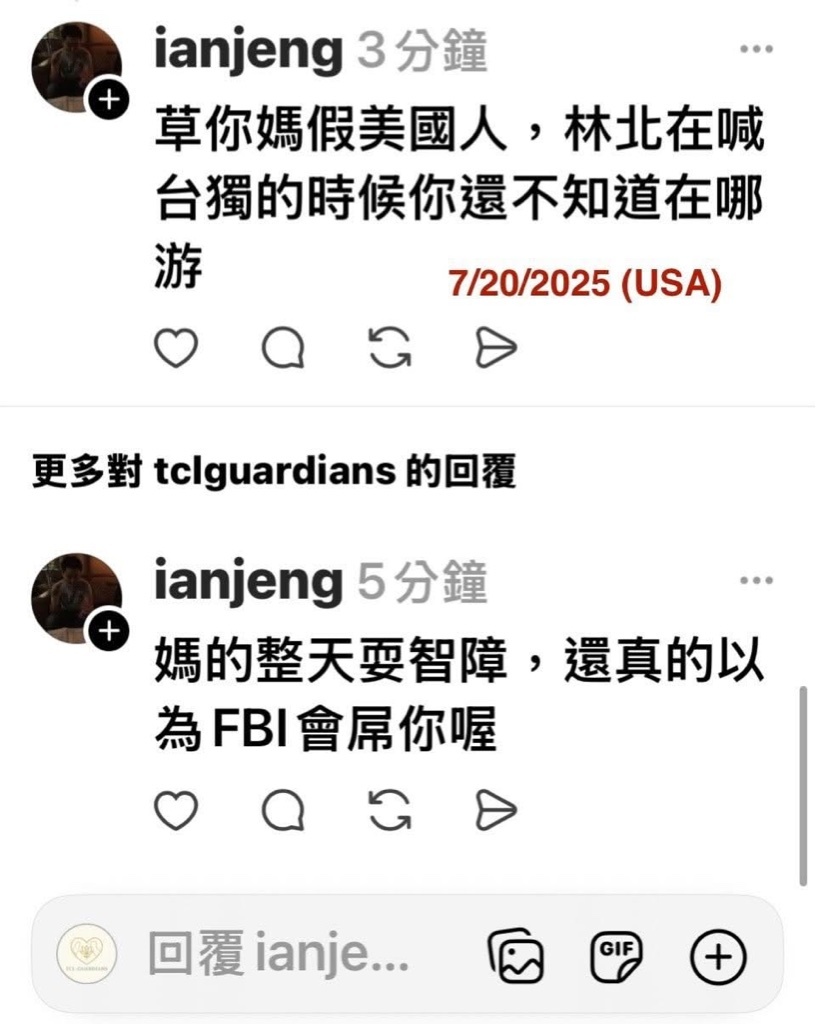Like the 5分鐘 reply by ianjeng
816x1024 pixels.
point(177,810)
